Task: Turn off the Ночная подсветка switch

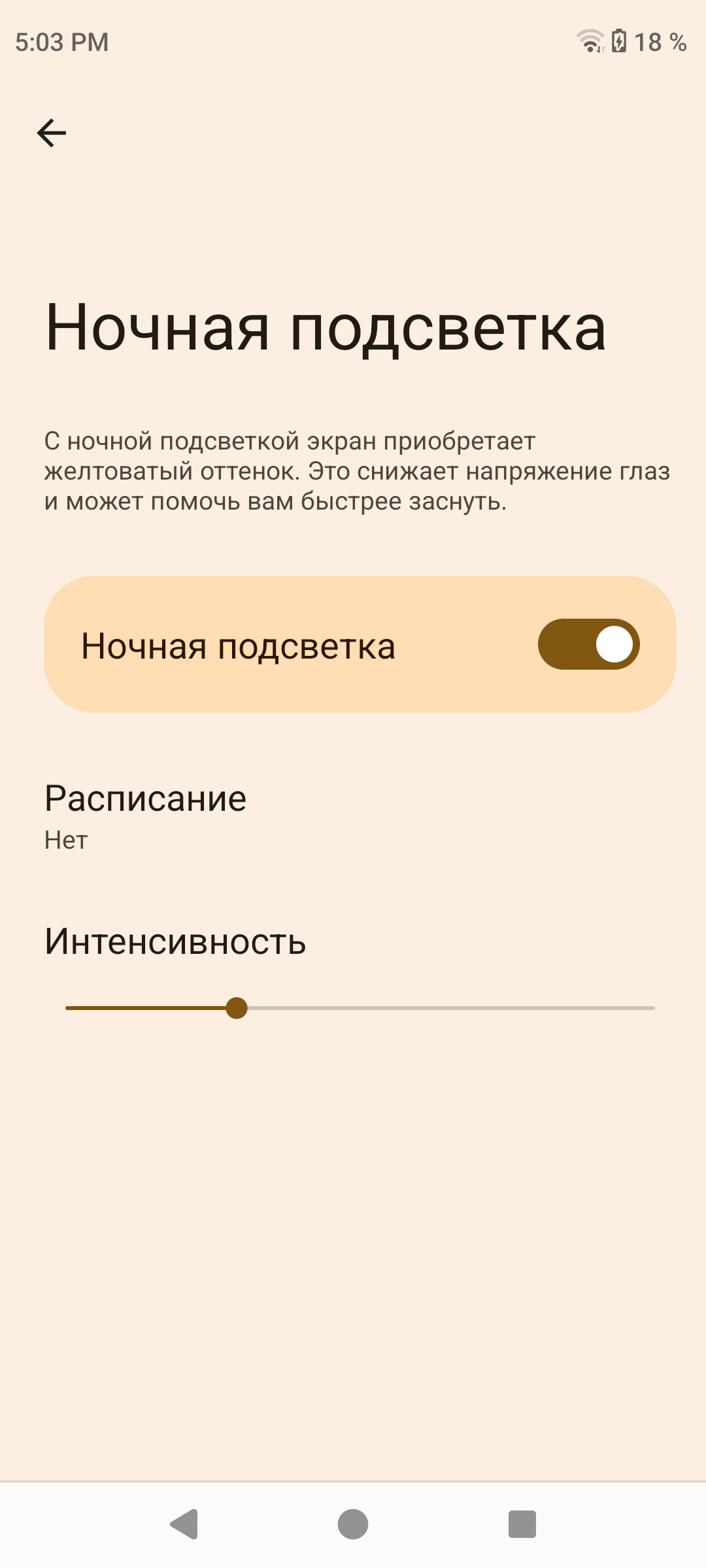Action: 588,644
